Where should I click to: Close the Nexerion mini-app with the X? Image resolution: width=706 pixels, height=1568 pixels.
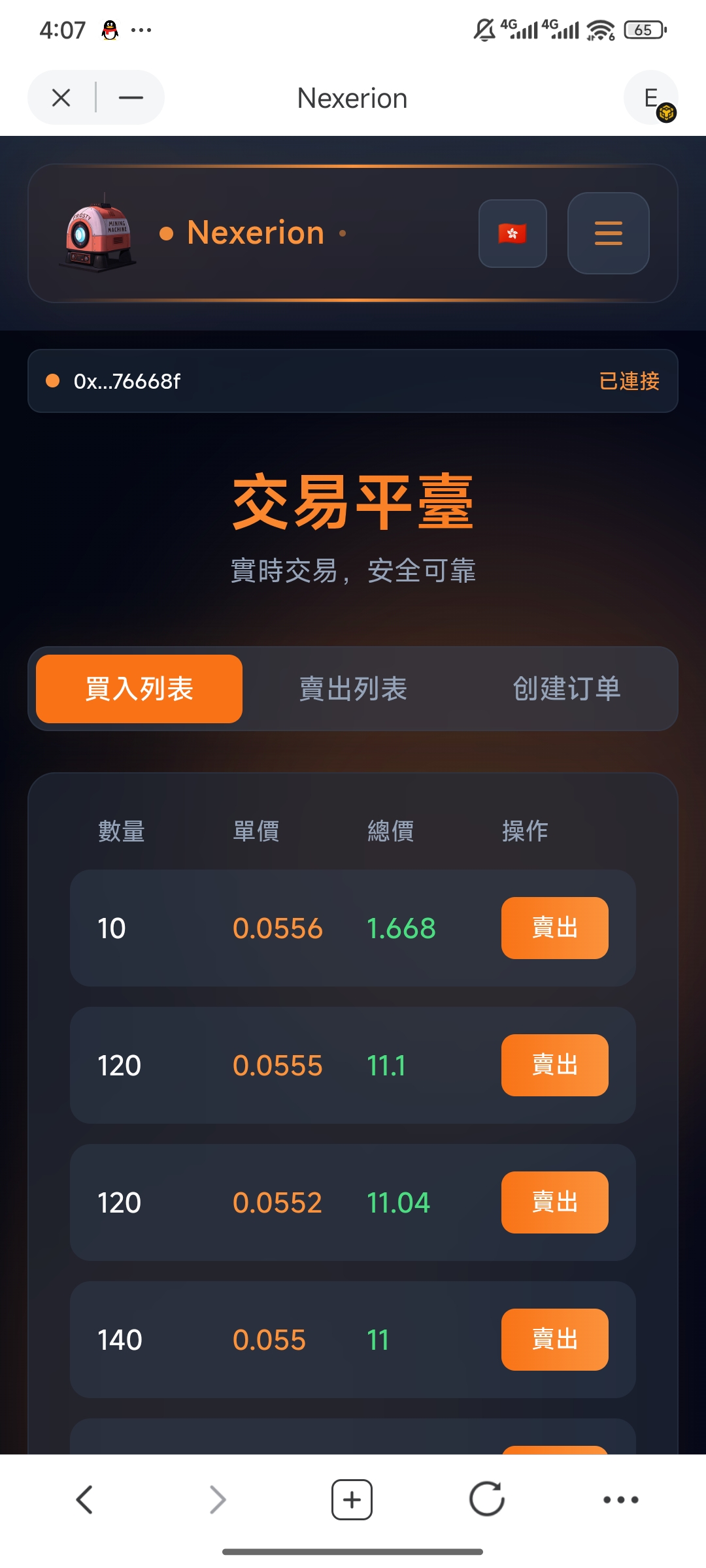(x=61, y=98)
